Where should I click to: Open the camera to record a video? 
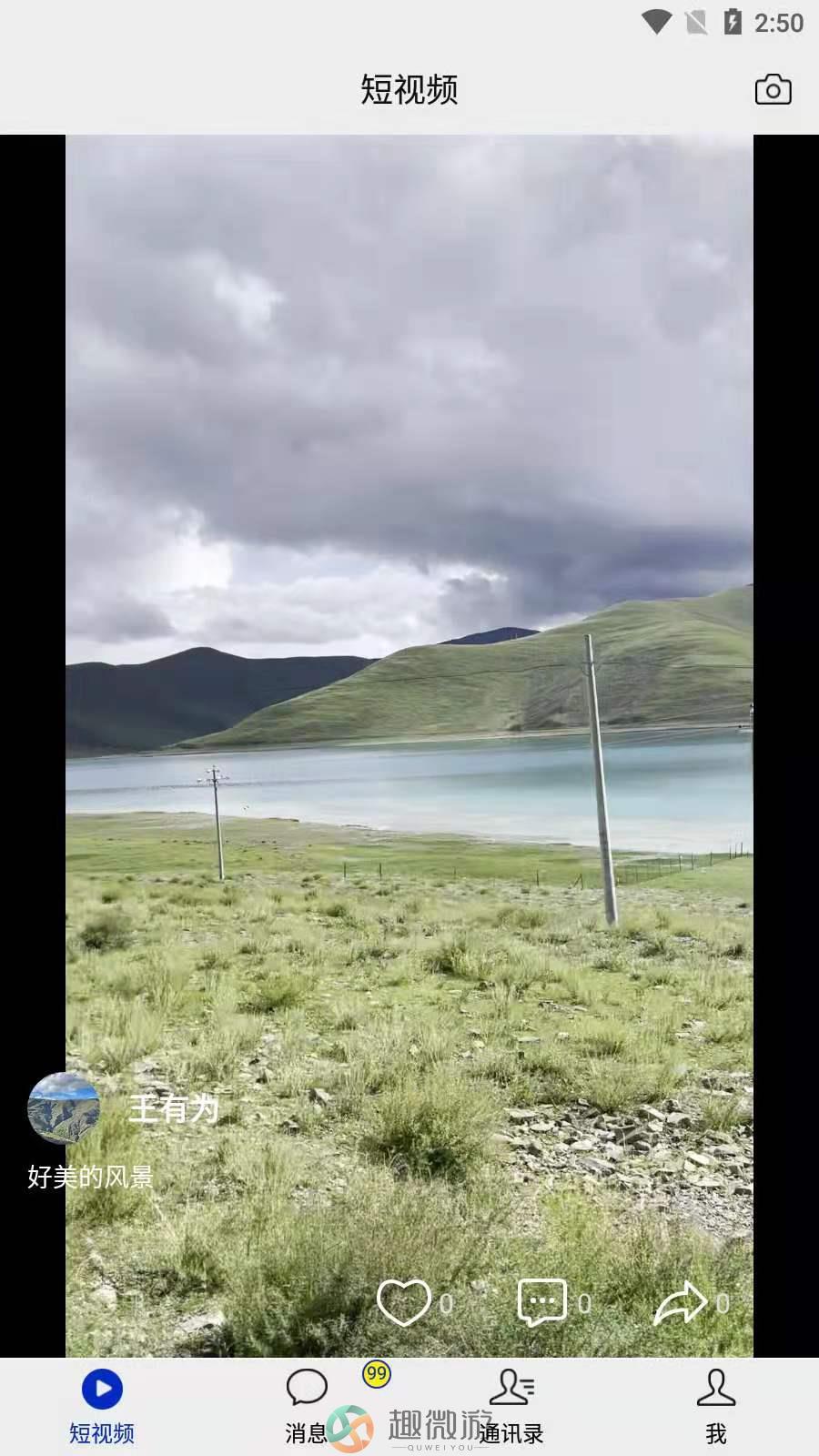point(773,89)
